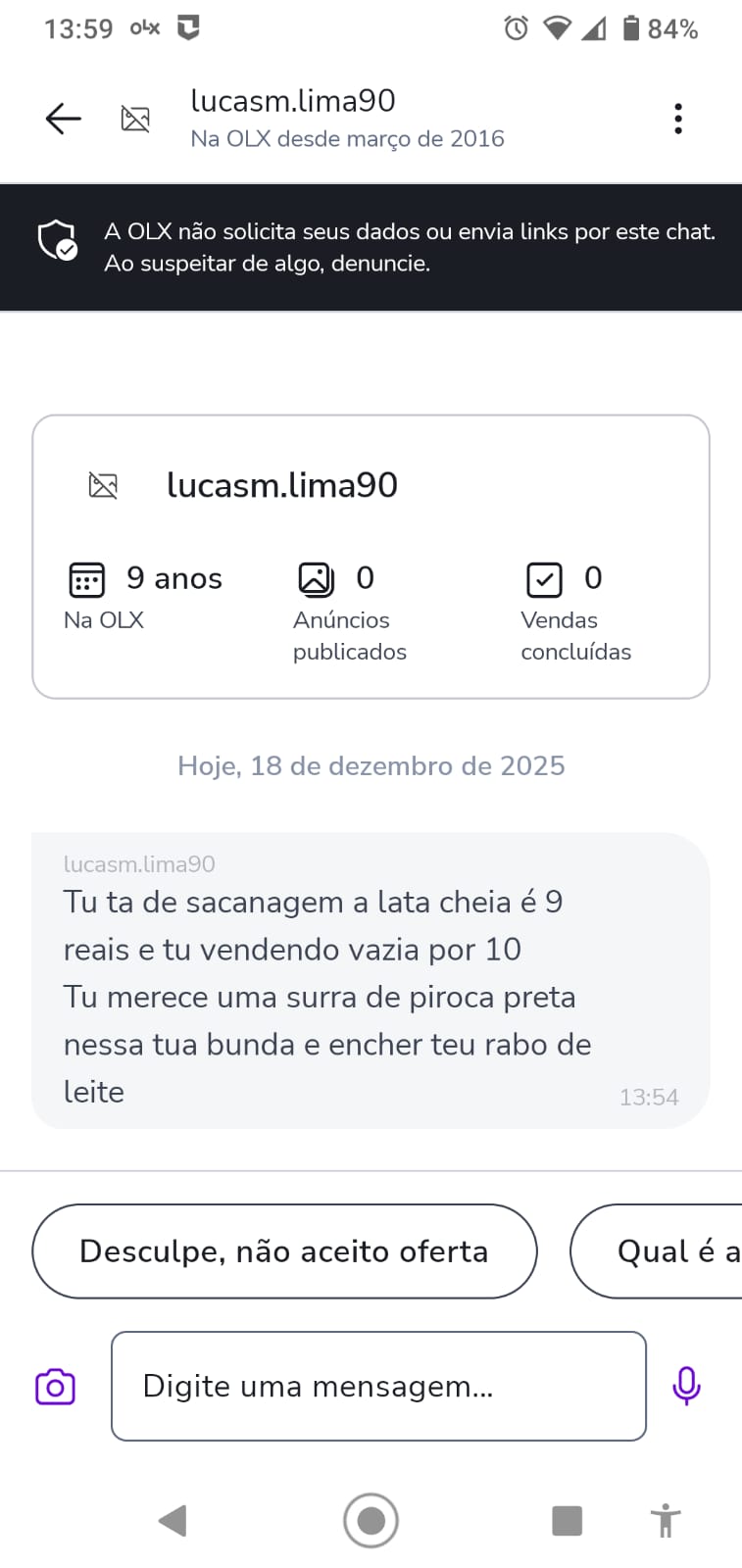Open recent apps from navigation bar

coord(567,1520)
